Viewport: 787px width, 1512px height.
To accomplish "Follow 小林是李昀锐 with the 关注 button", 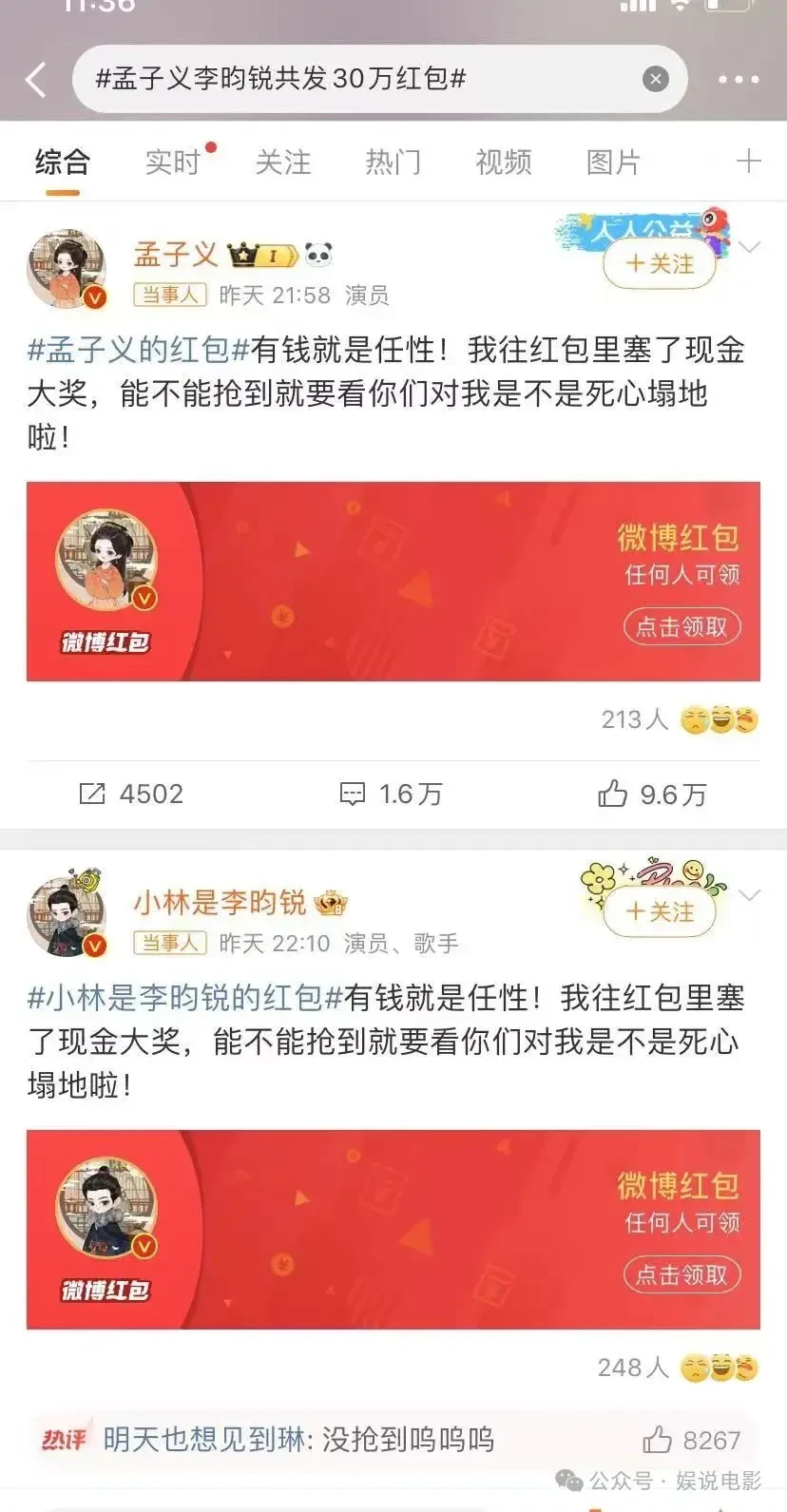I will [x=660, y=912].
